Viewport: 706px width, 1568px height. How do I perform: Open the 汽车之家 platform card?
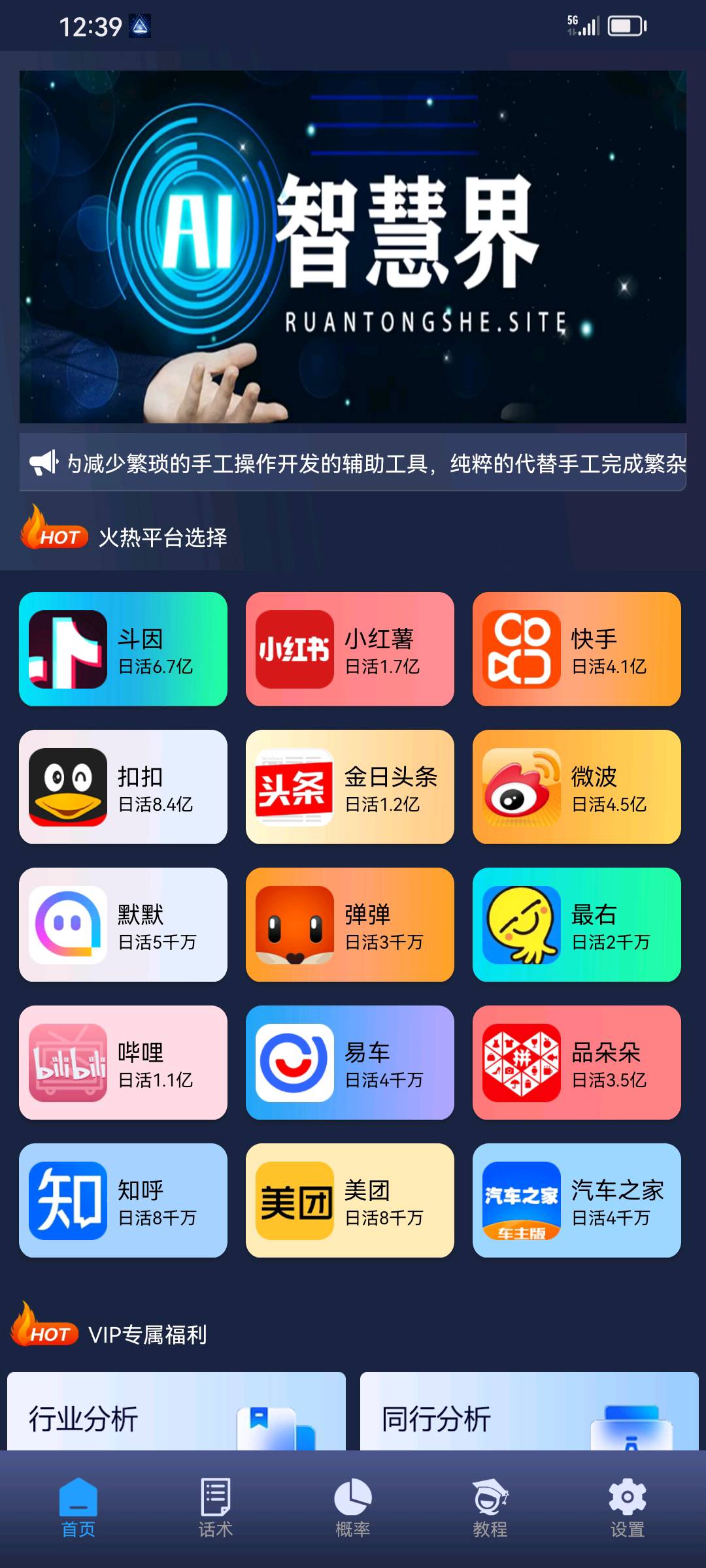pyautogui.click(x=577, y=1200)
